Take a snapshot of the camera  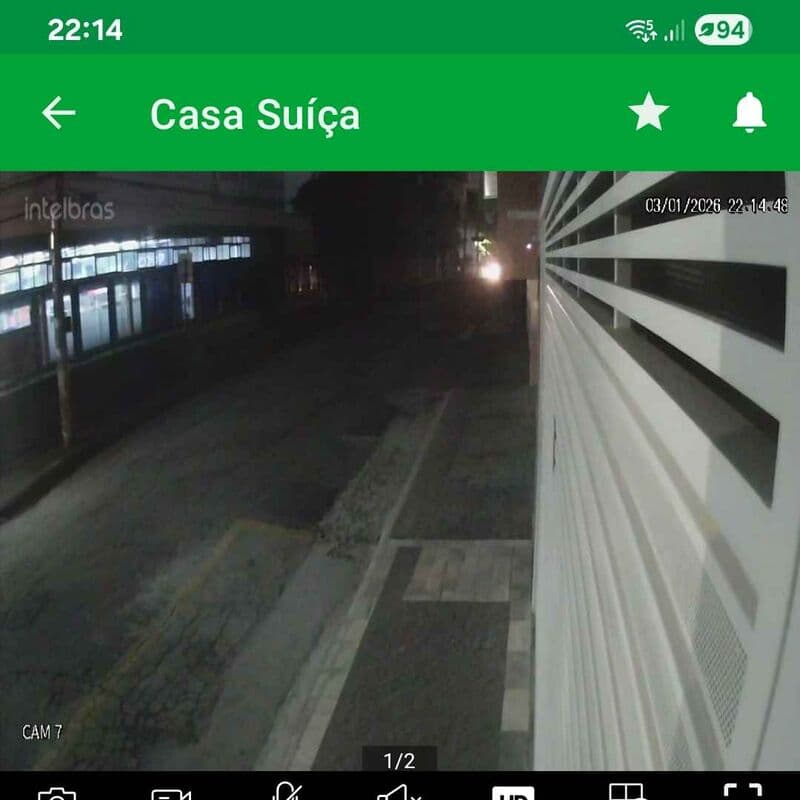point(57,794)
